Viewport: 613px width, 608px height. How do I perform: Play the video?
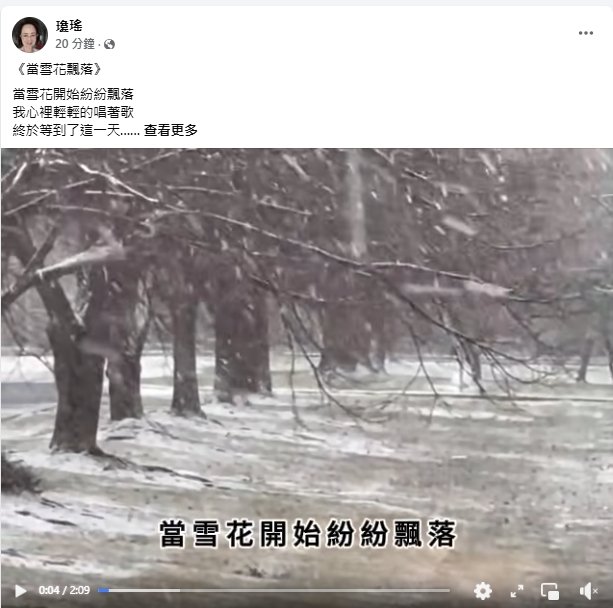20,591
